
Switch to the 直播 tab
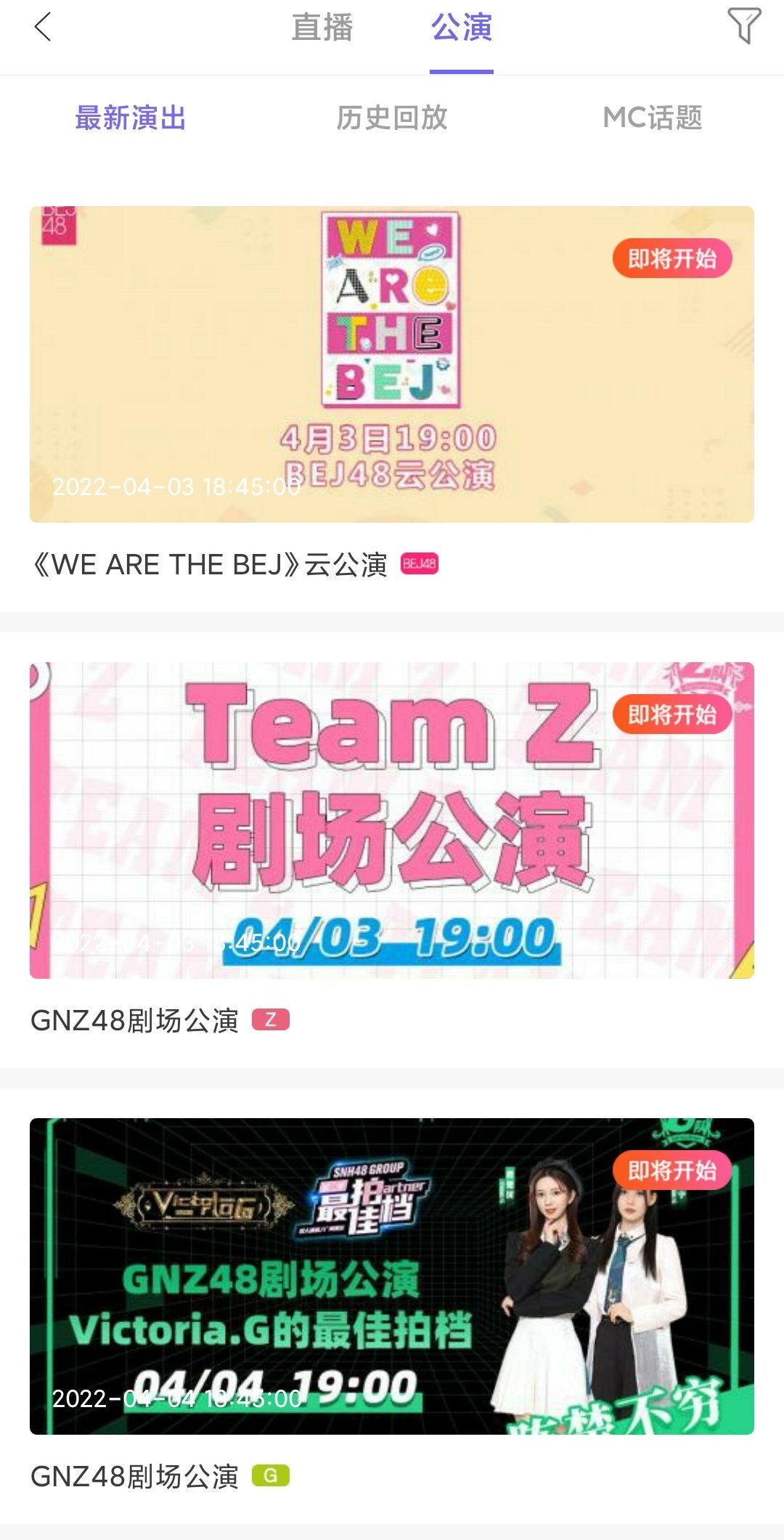(322, 28)
